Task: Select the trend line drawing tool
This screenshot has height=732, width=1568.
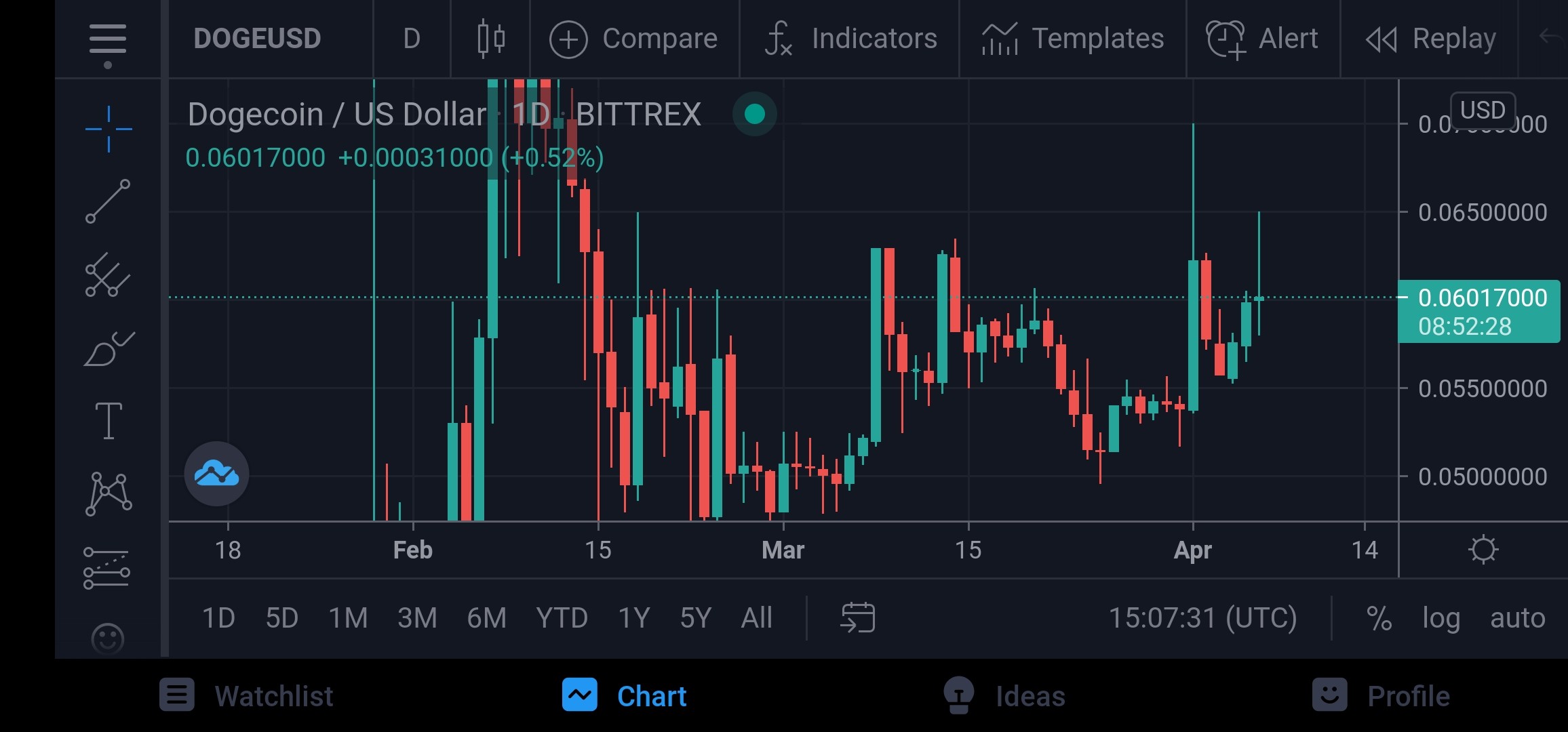Action: click(x=108, y=201)
